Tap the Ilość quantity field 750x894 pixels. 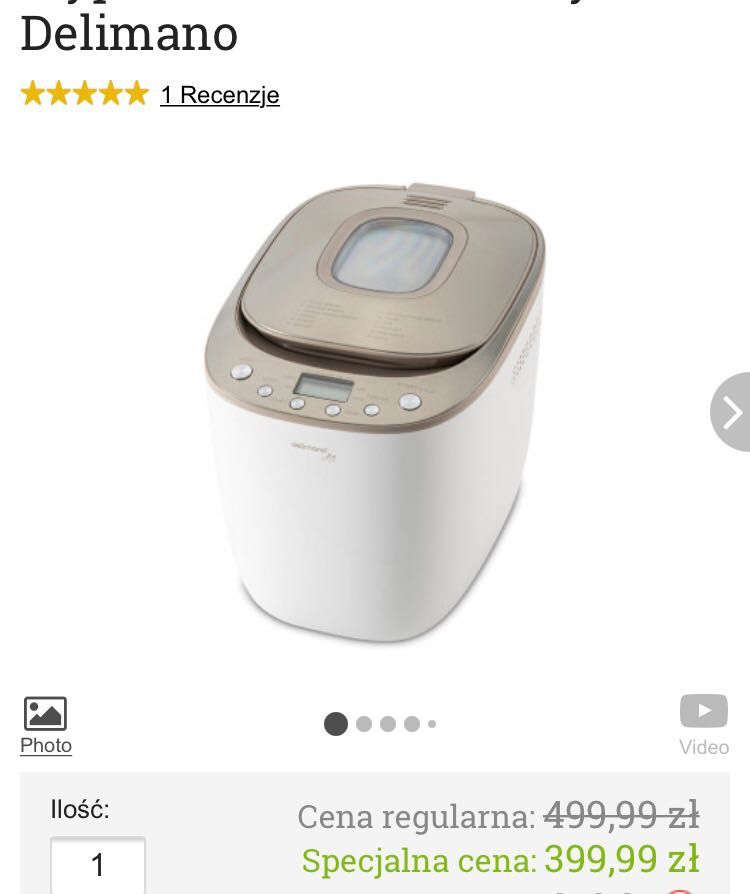(x=98, y=865)
